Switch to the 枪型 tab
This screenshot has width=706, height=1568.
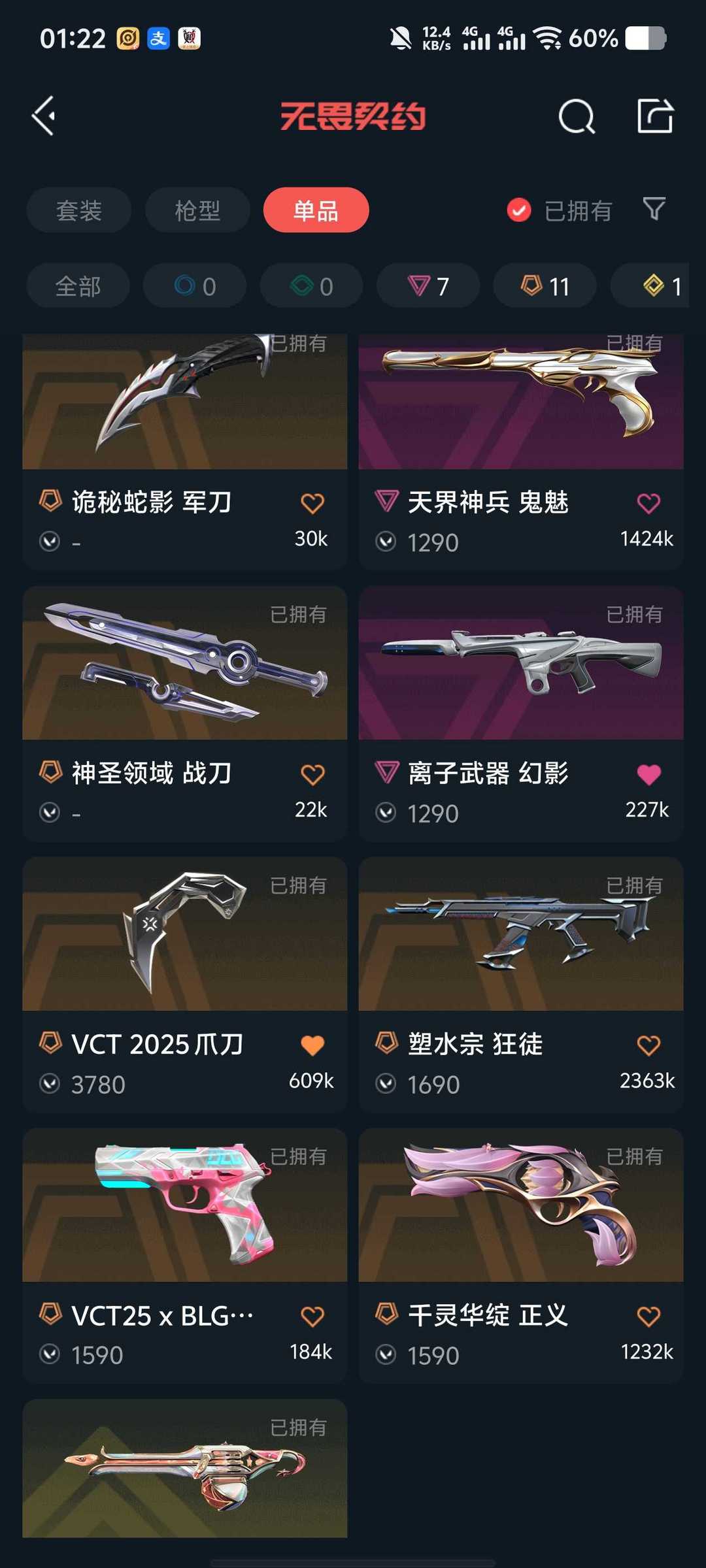[x=197, y=210]
